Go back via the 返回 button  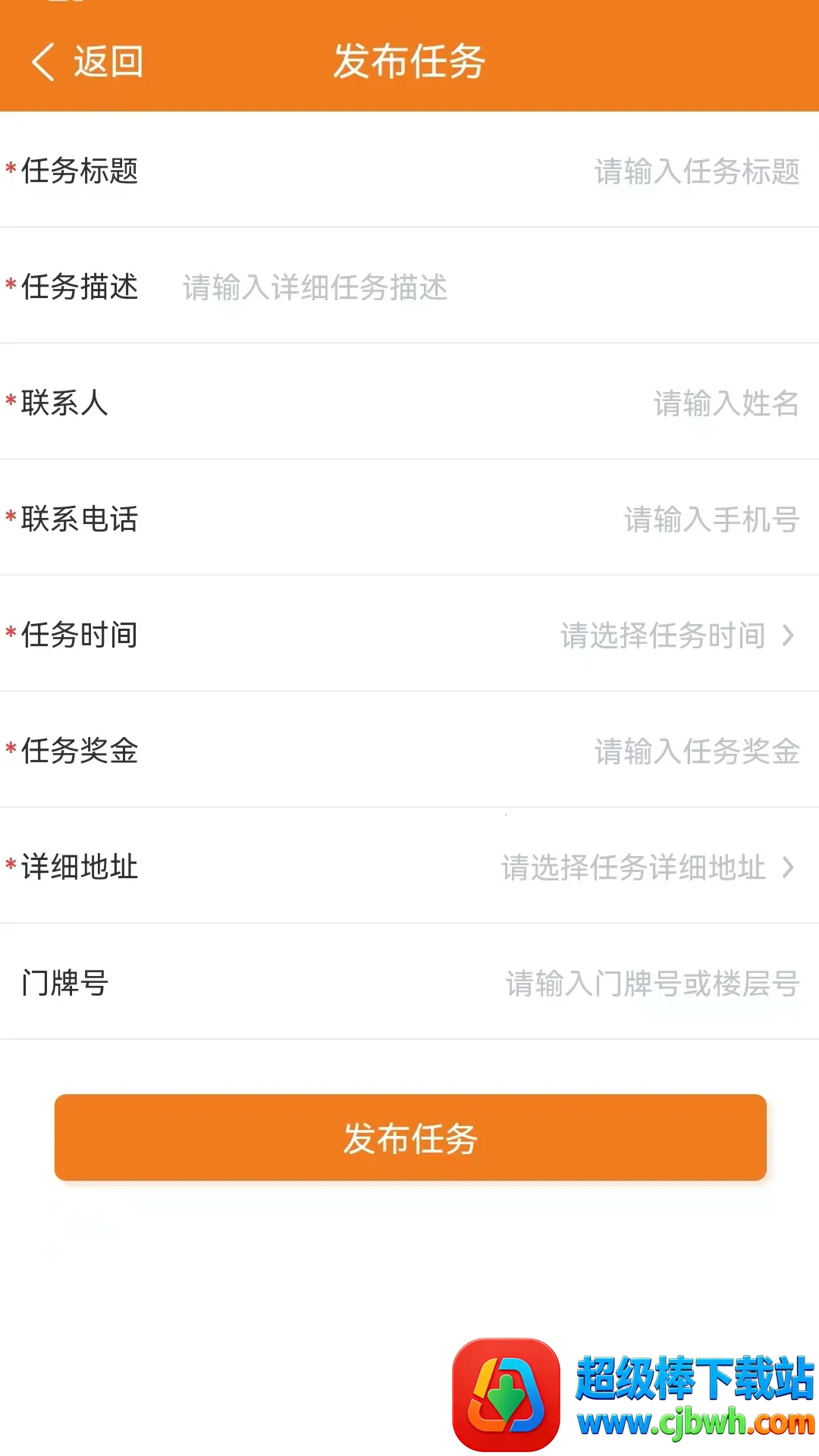[87, 61]
